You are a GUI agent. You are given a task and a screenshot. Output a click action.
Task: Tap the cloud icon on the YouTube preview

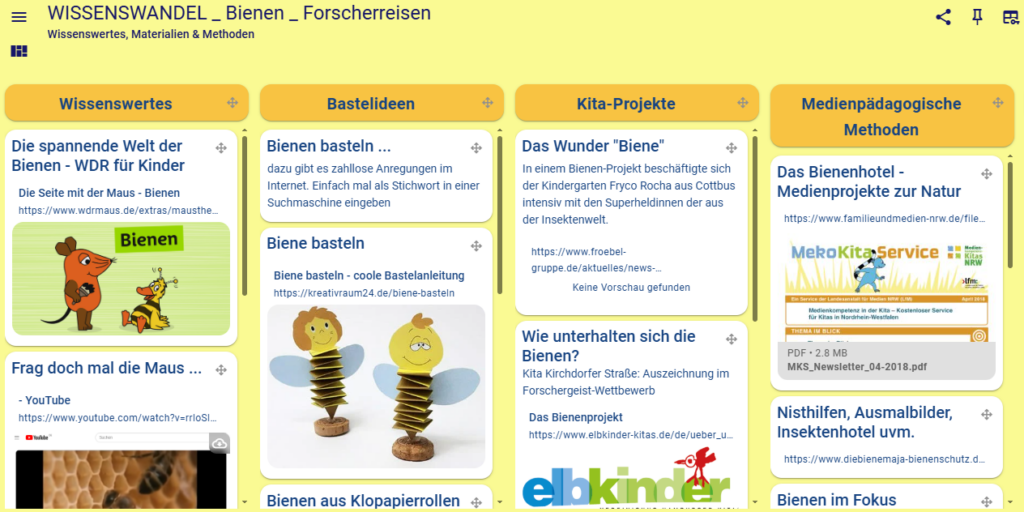coord(219,443)
